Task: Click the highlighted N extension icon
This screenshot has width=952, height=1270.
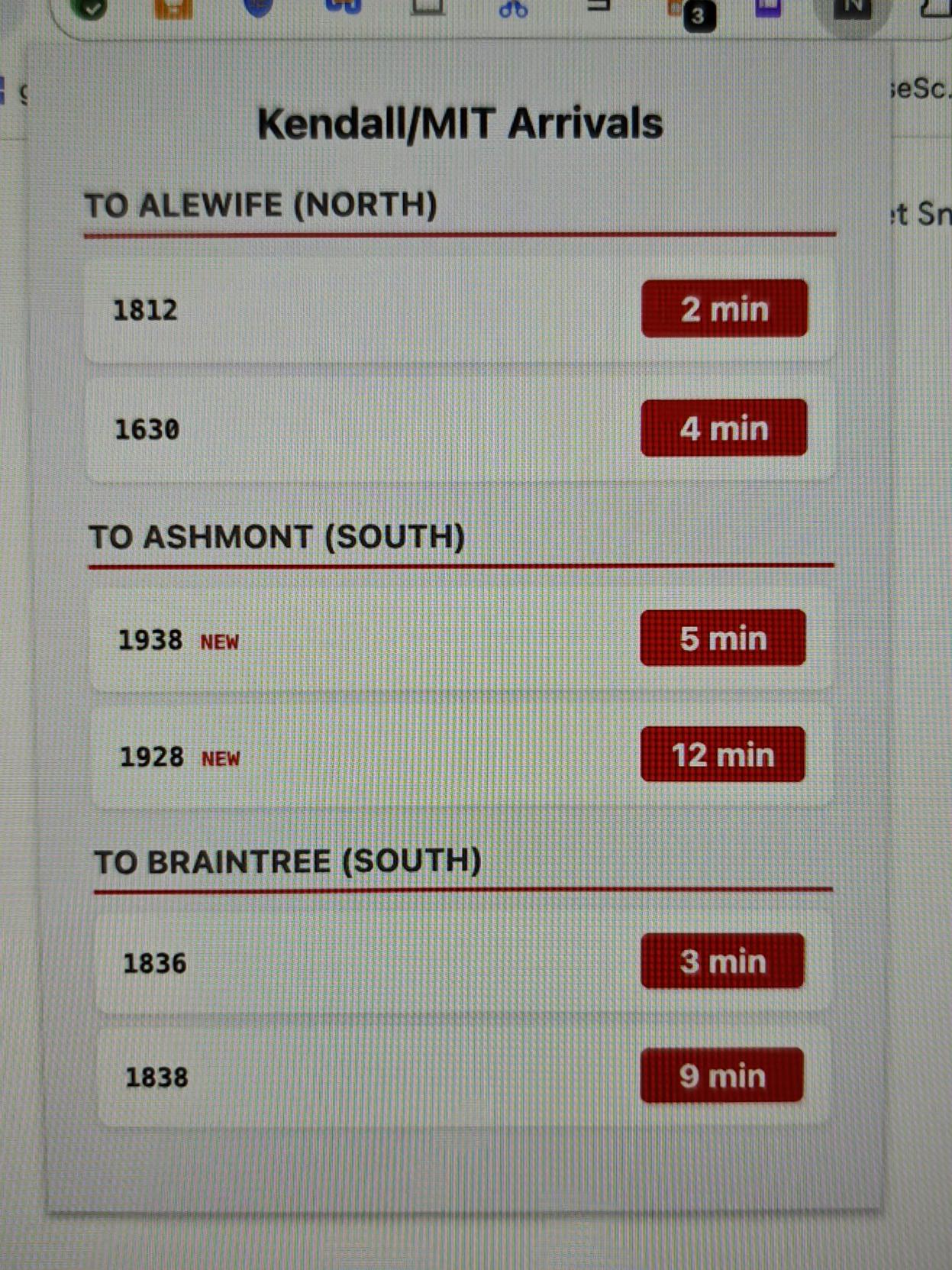Action: coord(852,9)
